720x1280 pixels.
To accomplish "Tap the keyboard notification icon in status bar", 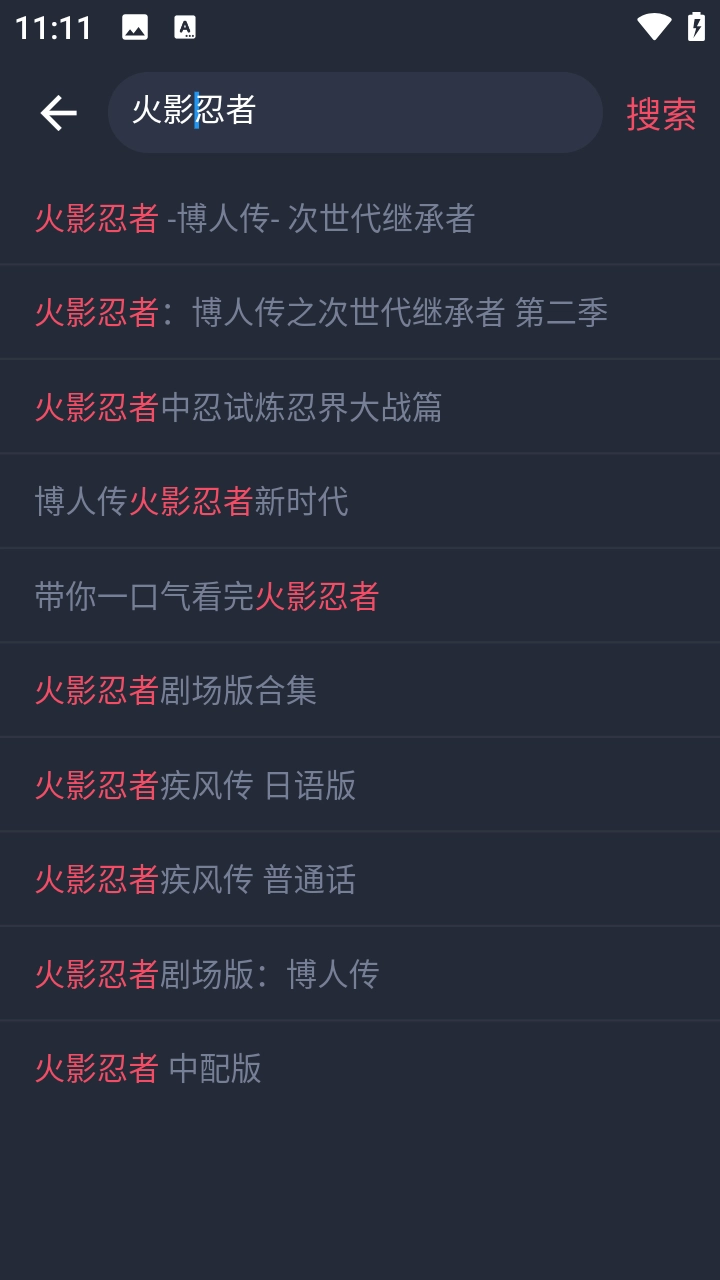I will click(x=183, y=27).
